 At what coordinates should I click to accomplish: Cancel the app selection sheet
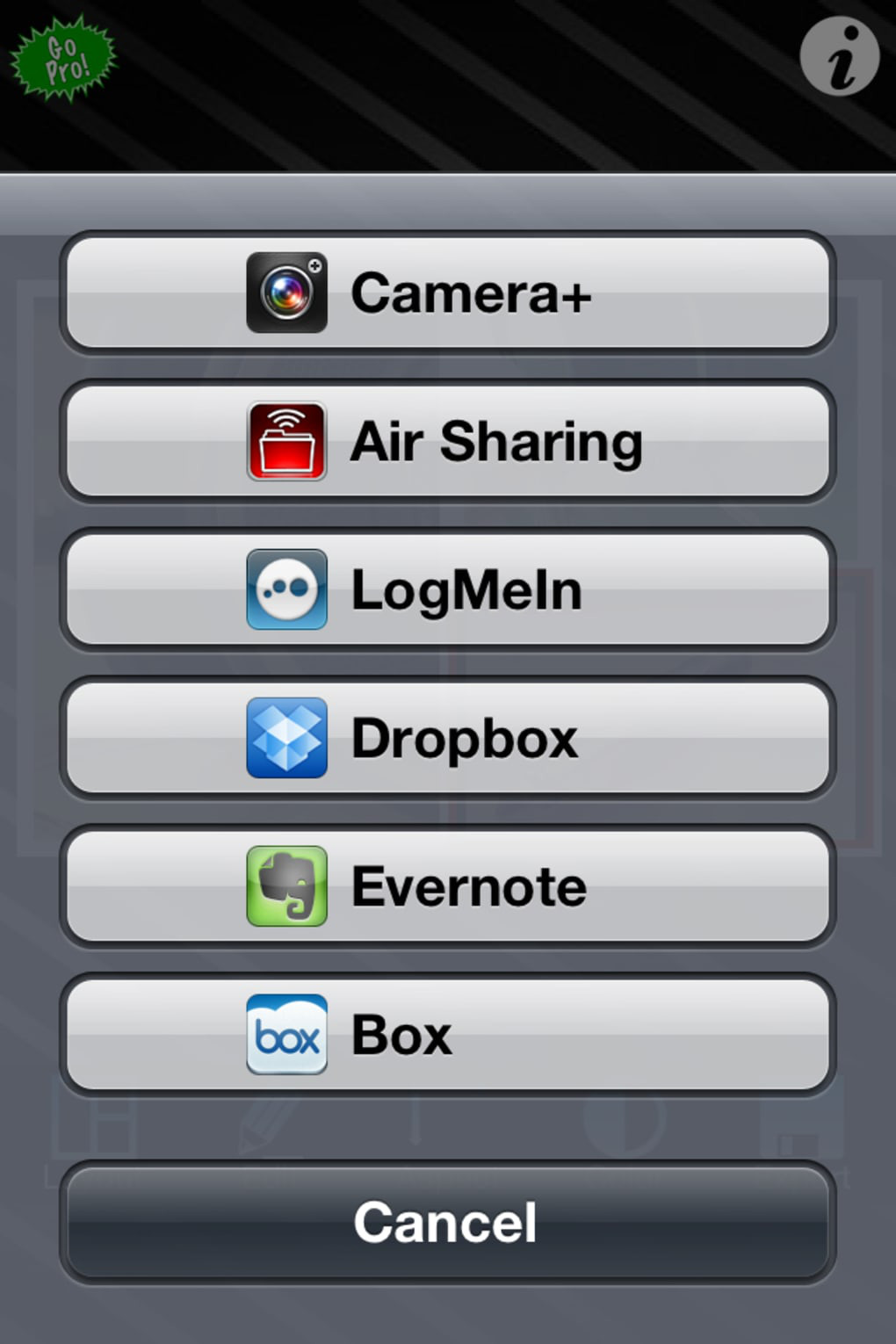point(447,1222)
